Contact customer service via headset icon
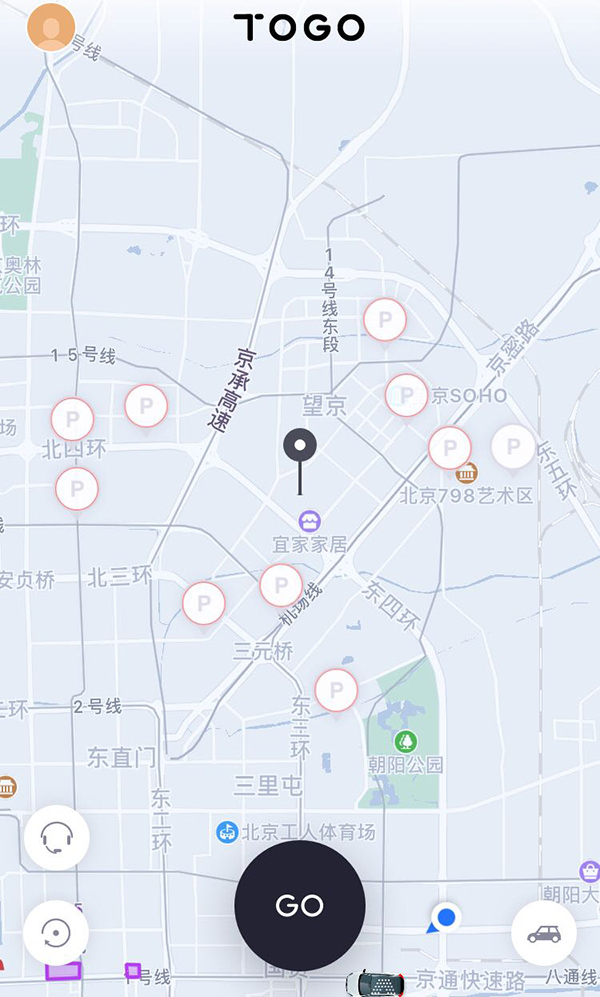Image resolution: width=600 pixels, height=997 pixels. point(57,837)
